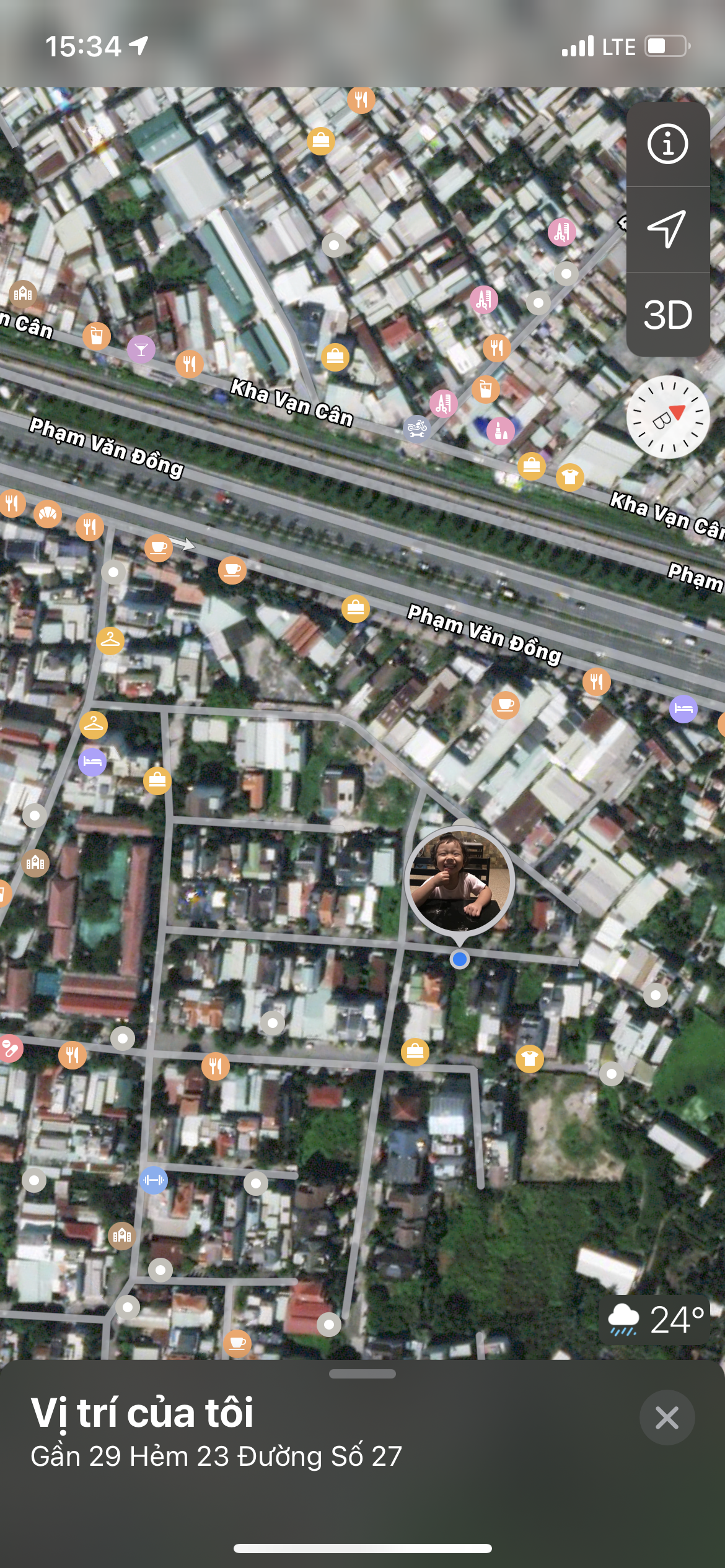Tap the lipstick cosmetics shop marker
Image resolution: width=725 pixels, height=1568 pixels.
point(501,430)
